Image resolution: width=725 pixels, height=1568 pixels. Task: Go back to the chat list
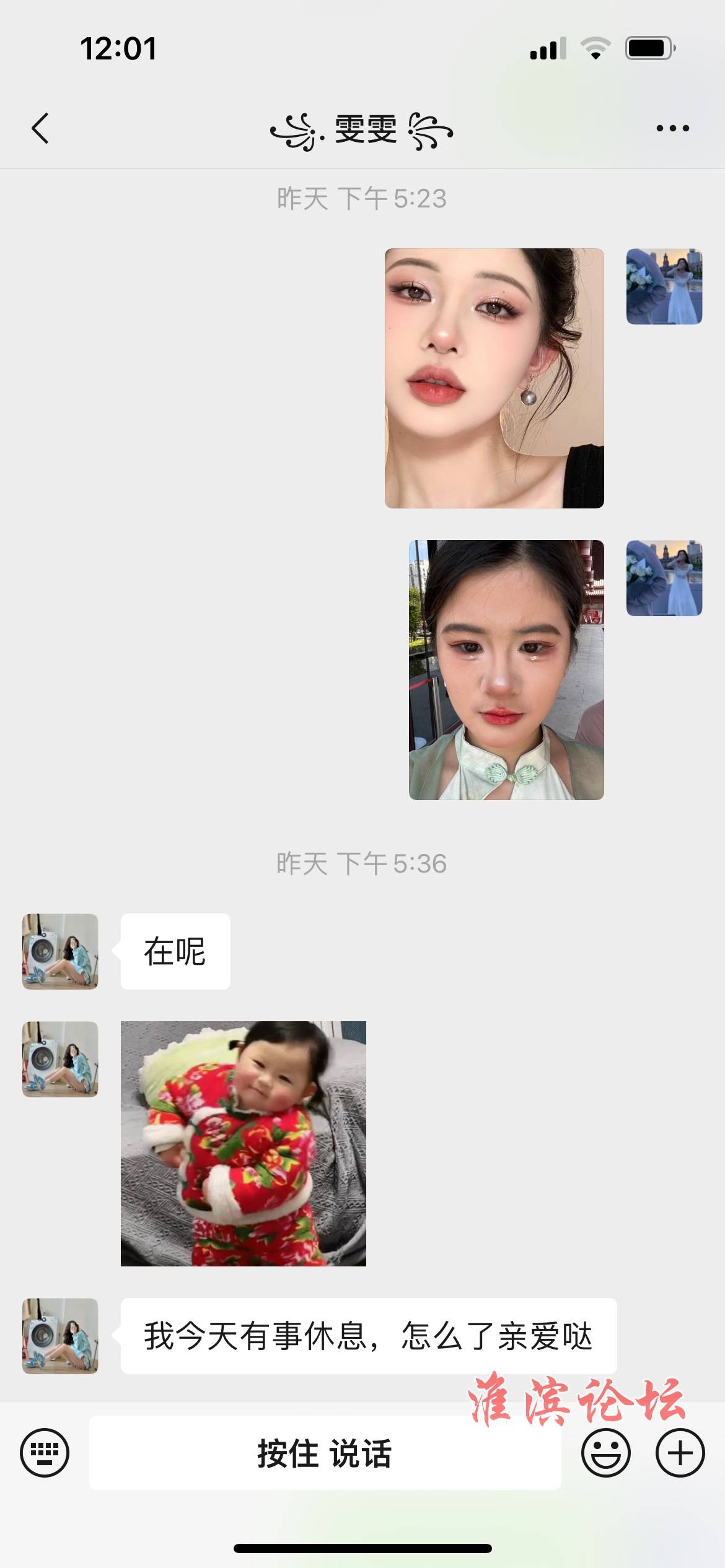(x=40, y=129)
